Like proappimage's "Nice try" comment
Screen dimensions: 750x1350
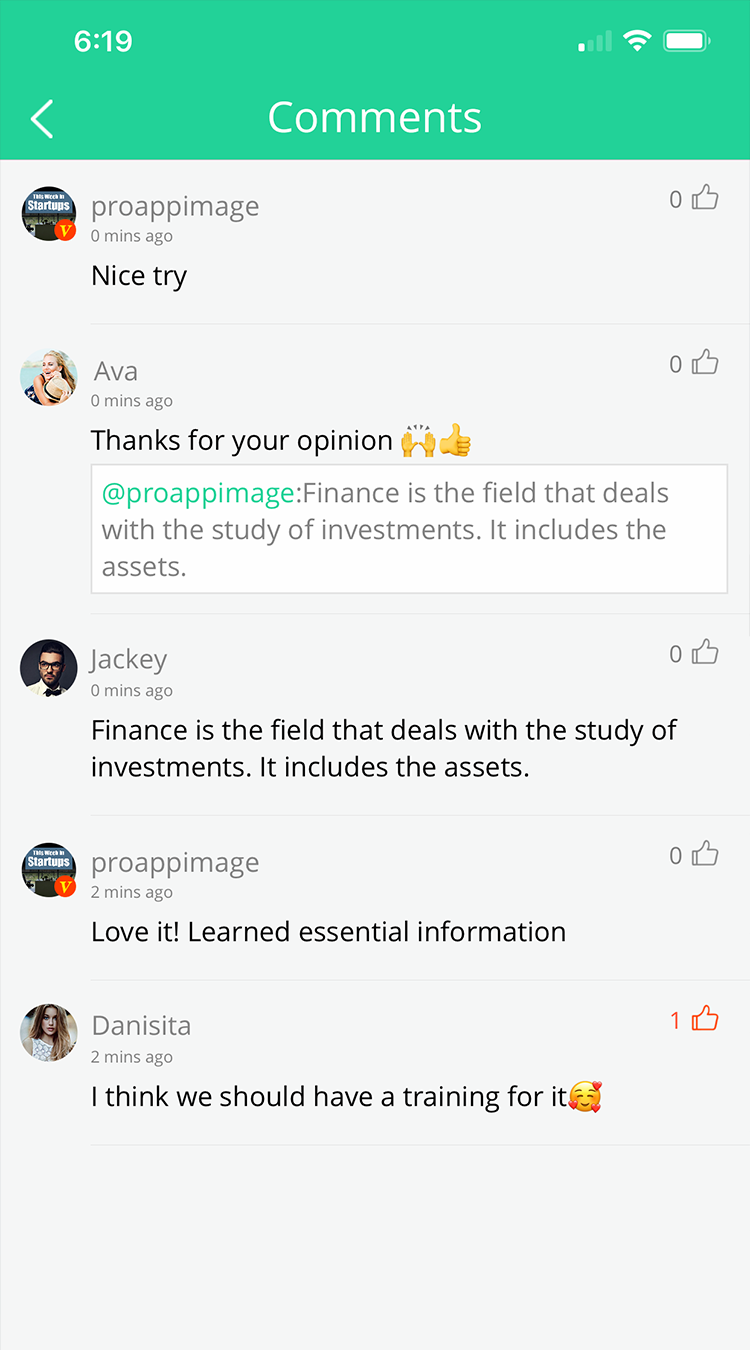click(x=704, y=198)
